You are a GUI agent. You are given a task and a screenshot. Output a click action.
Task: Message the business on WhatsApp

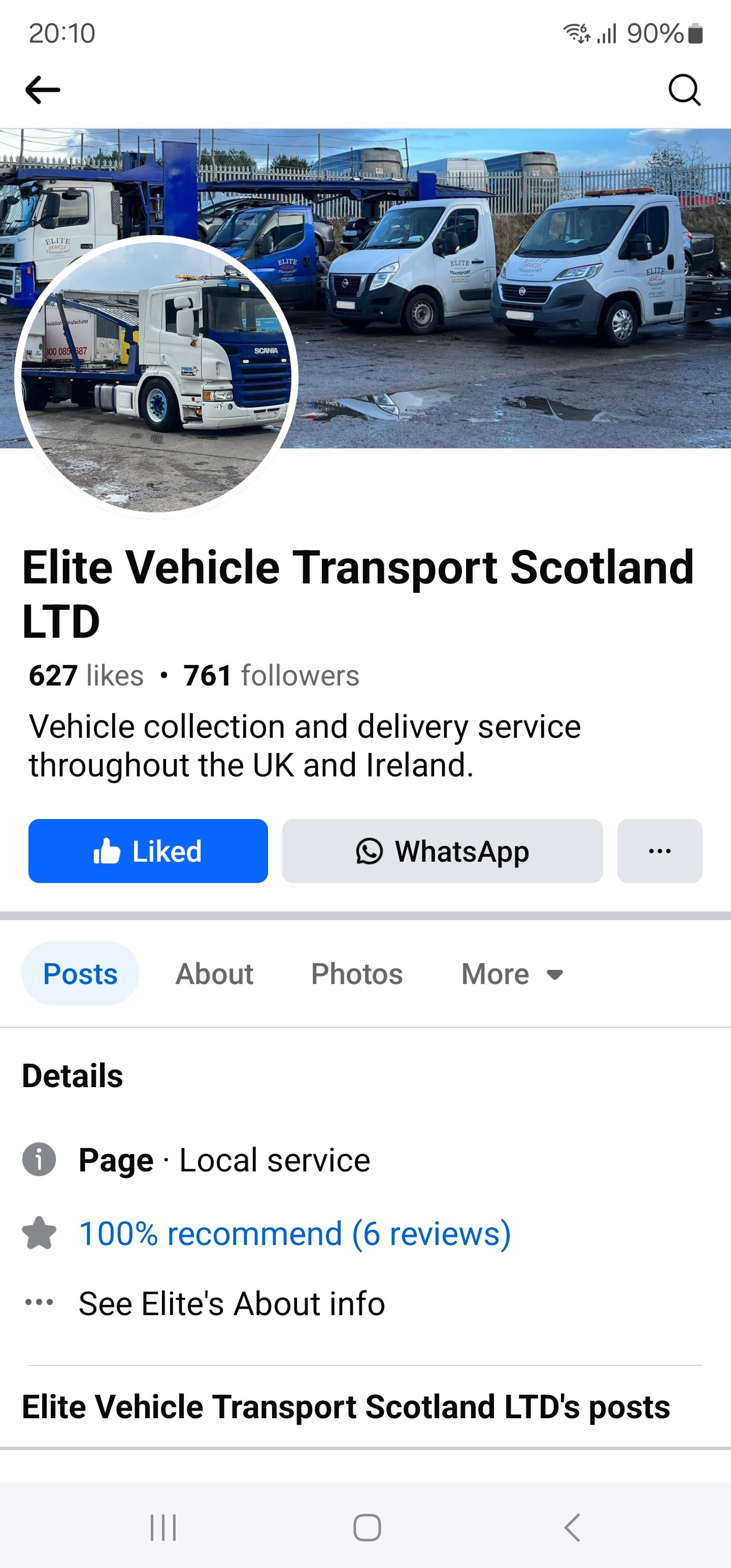[443, 851]
